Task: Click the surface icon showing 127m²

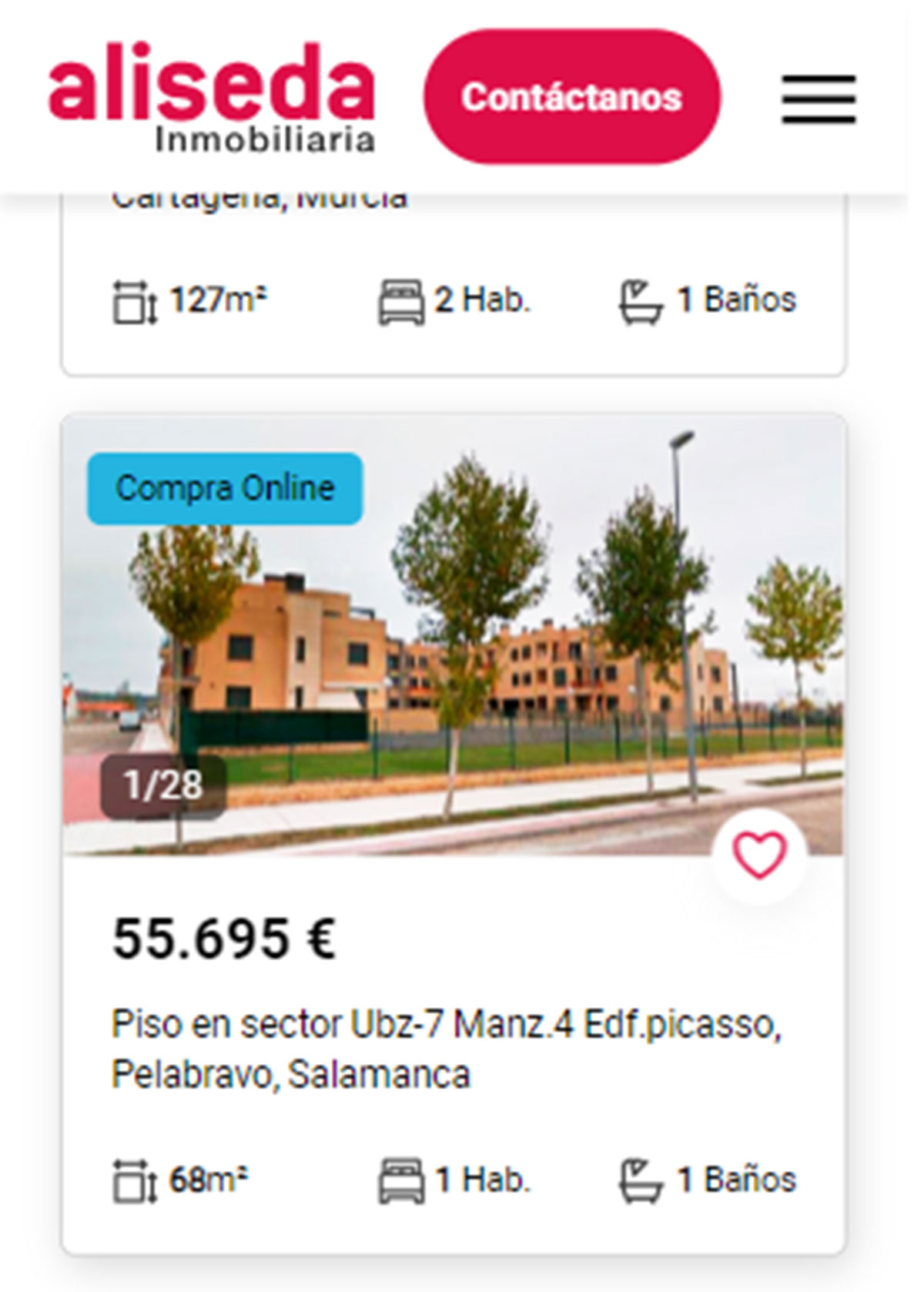Action: pos(136,300)
